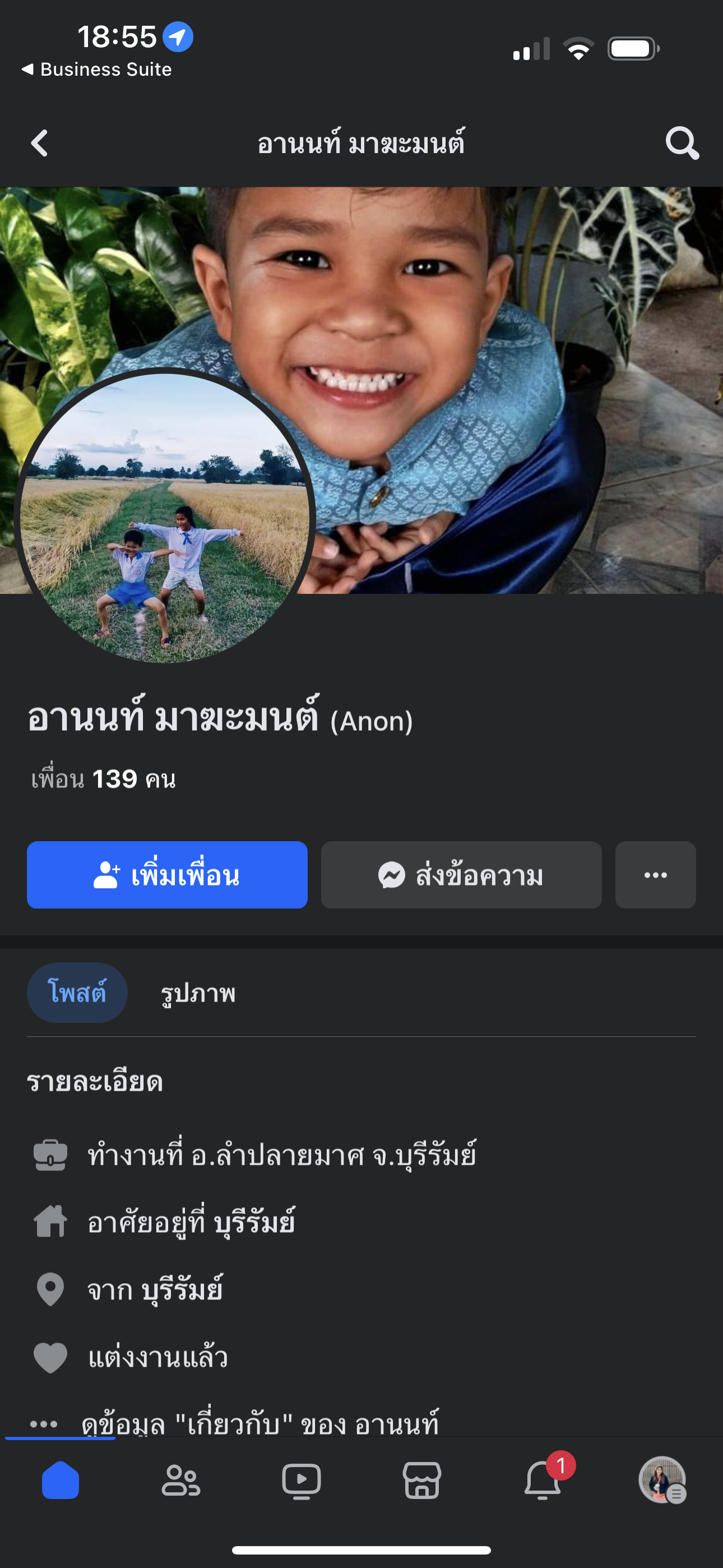Send a message via ส่งข้อความ

click(461, 875)
